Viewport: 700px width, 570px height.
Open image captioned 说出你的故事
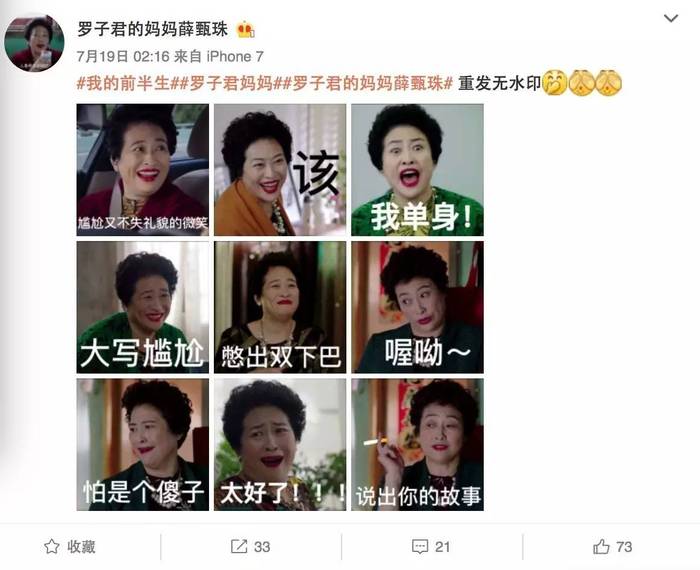pyautogui.click(x=417, y=444)
